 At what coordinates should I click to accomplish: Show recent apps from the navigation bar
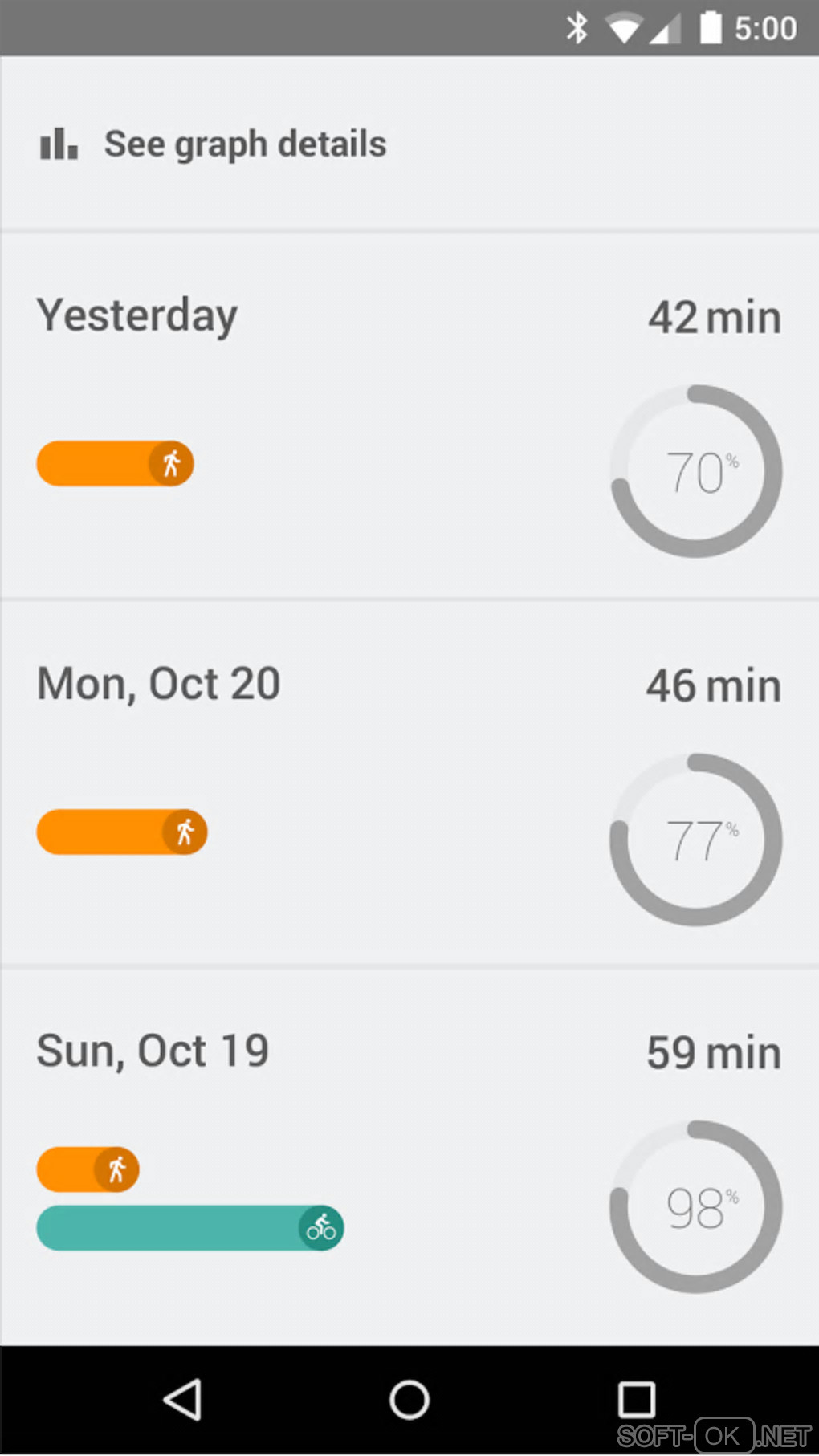(636, 1401)
